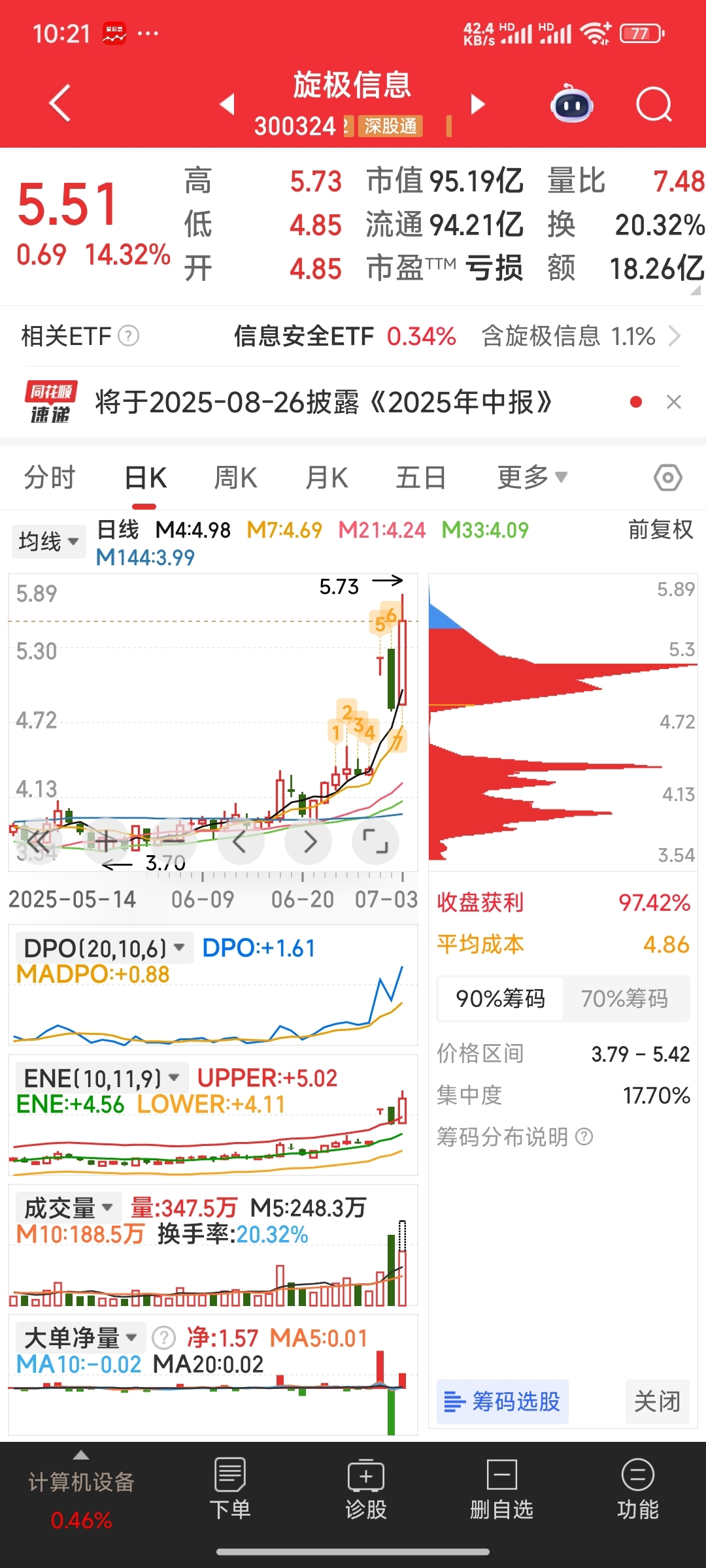Open the stock search icon
Image resolution: width=706 pixels, height=1568 pixels.
(654, 105)
